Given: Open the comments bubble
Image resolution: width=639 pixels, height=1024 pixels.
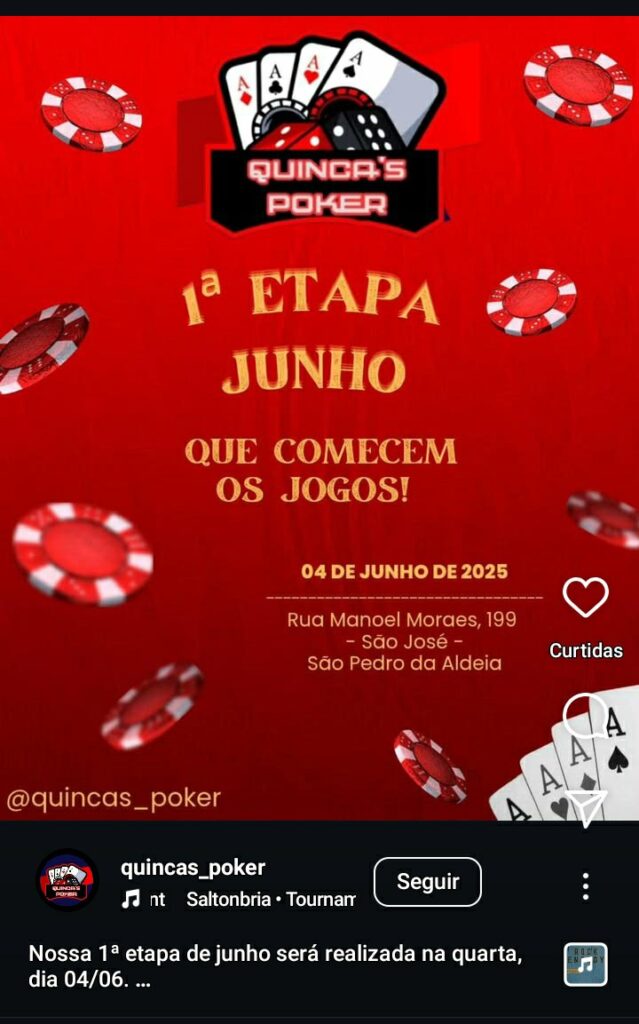Looking at the screenshot, I should click(x=585, y=716).
